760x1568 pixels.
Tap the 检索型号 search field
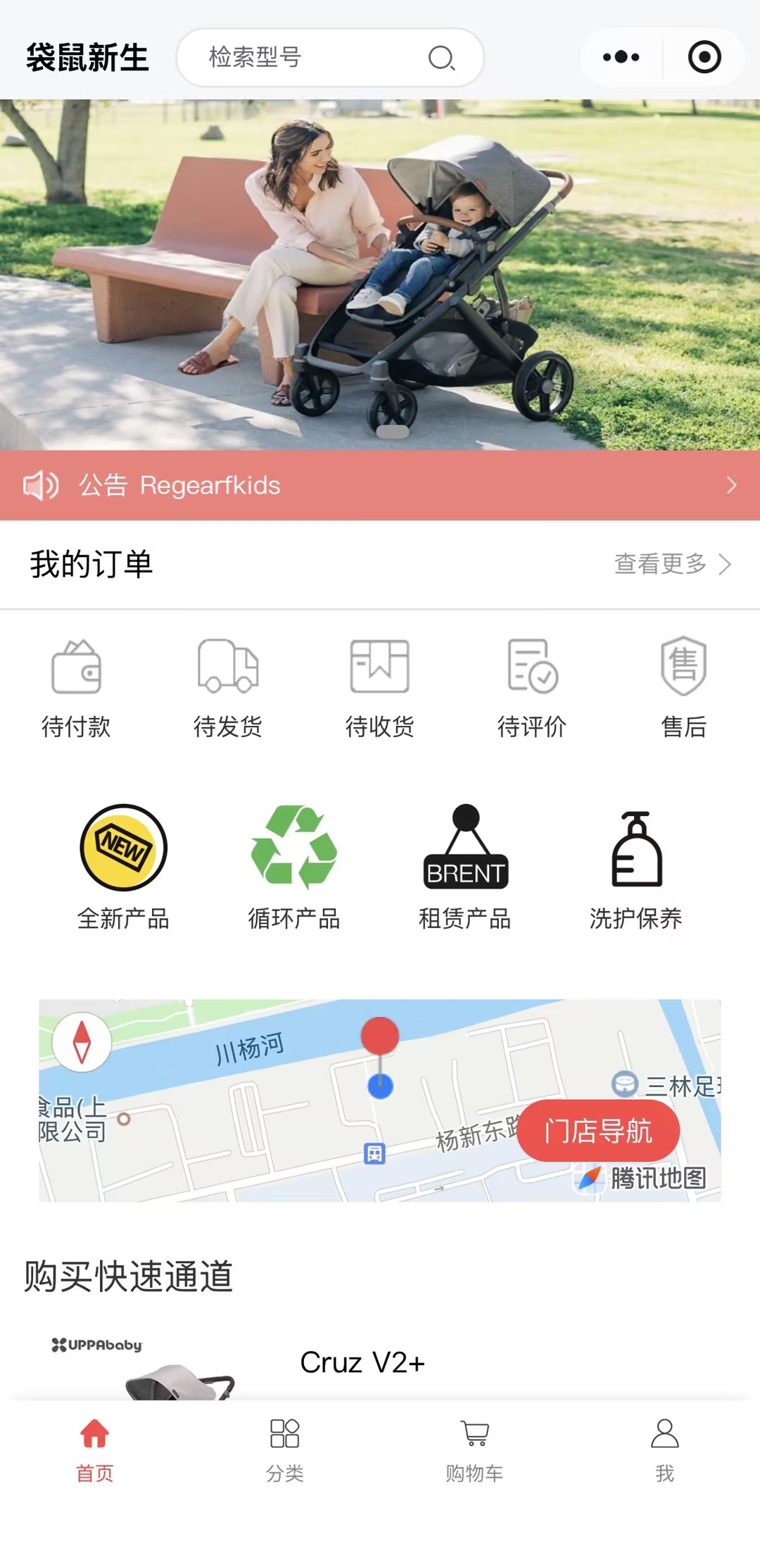310,58
